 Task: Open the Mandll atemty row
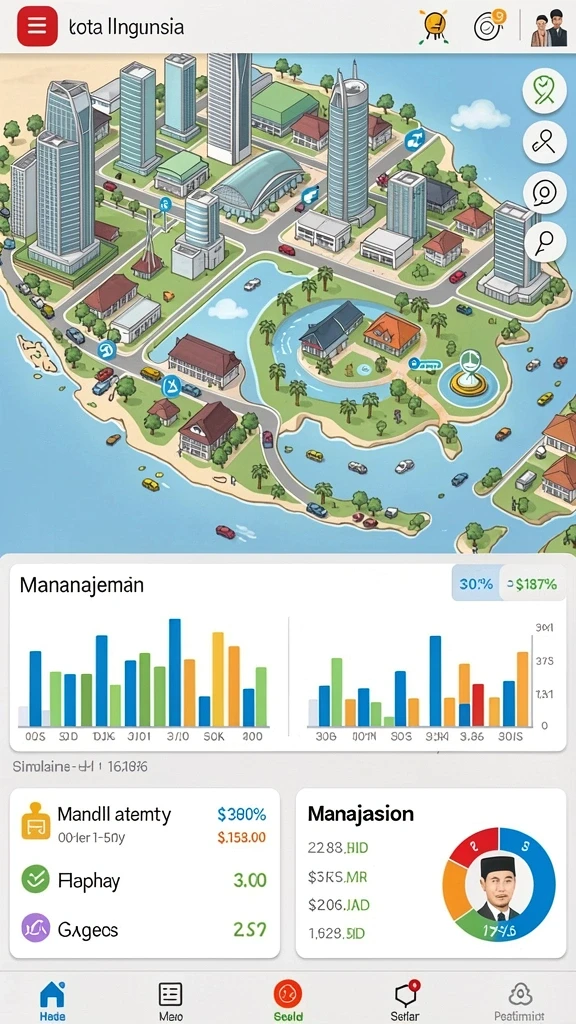coord(145,824)
